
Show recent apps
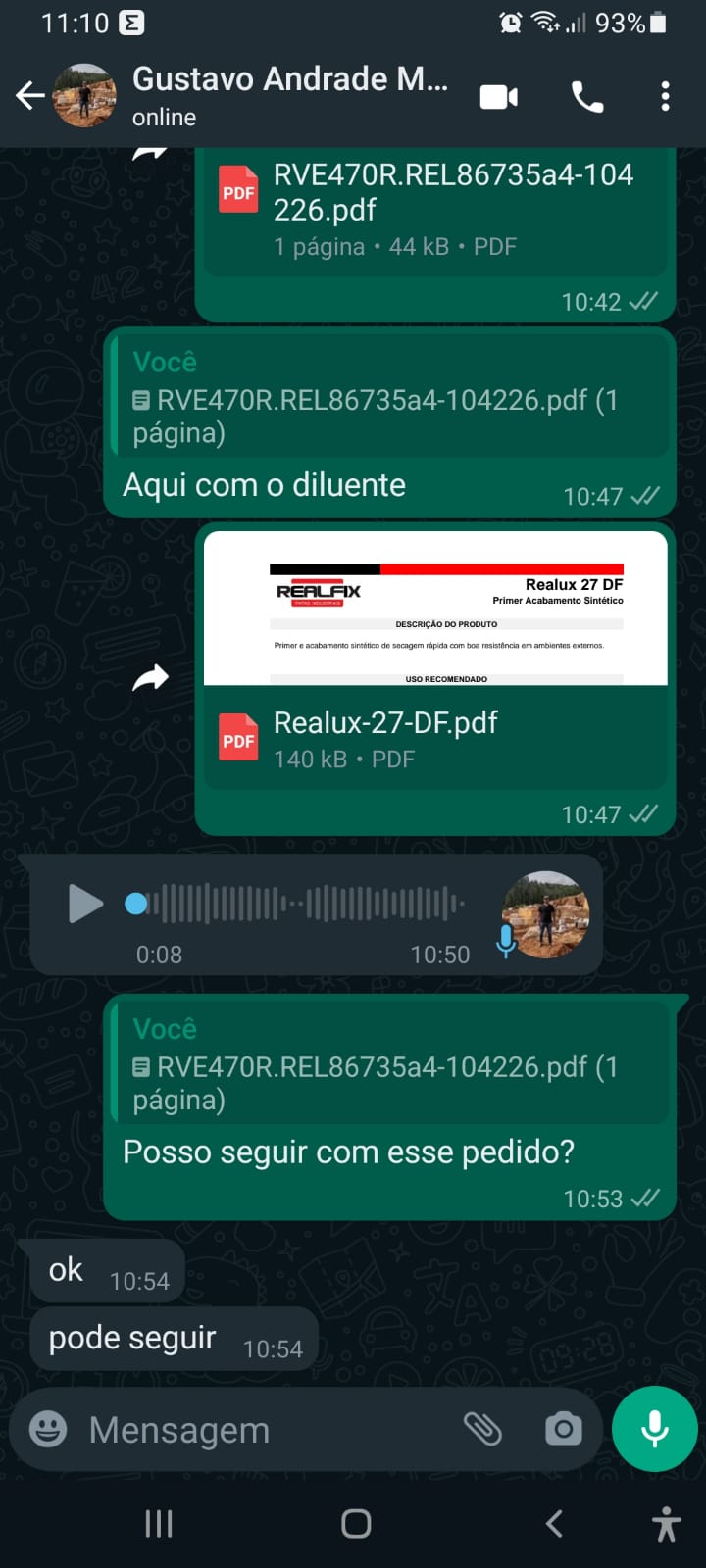click(x=159, y=1523)
